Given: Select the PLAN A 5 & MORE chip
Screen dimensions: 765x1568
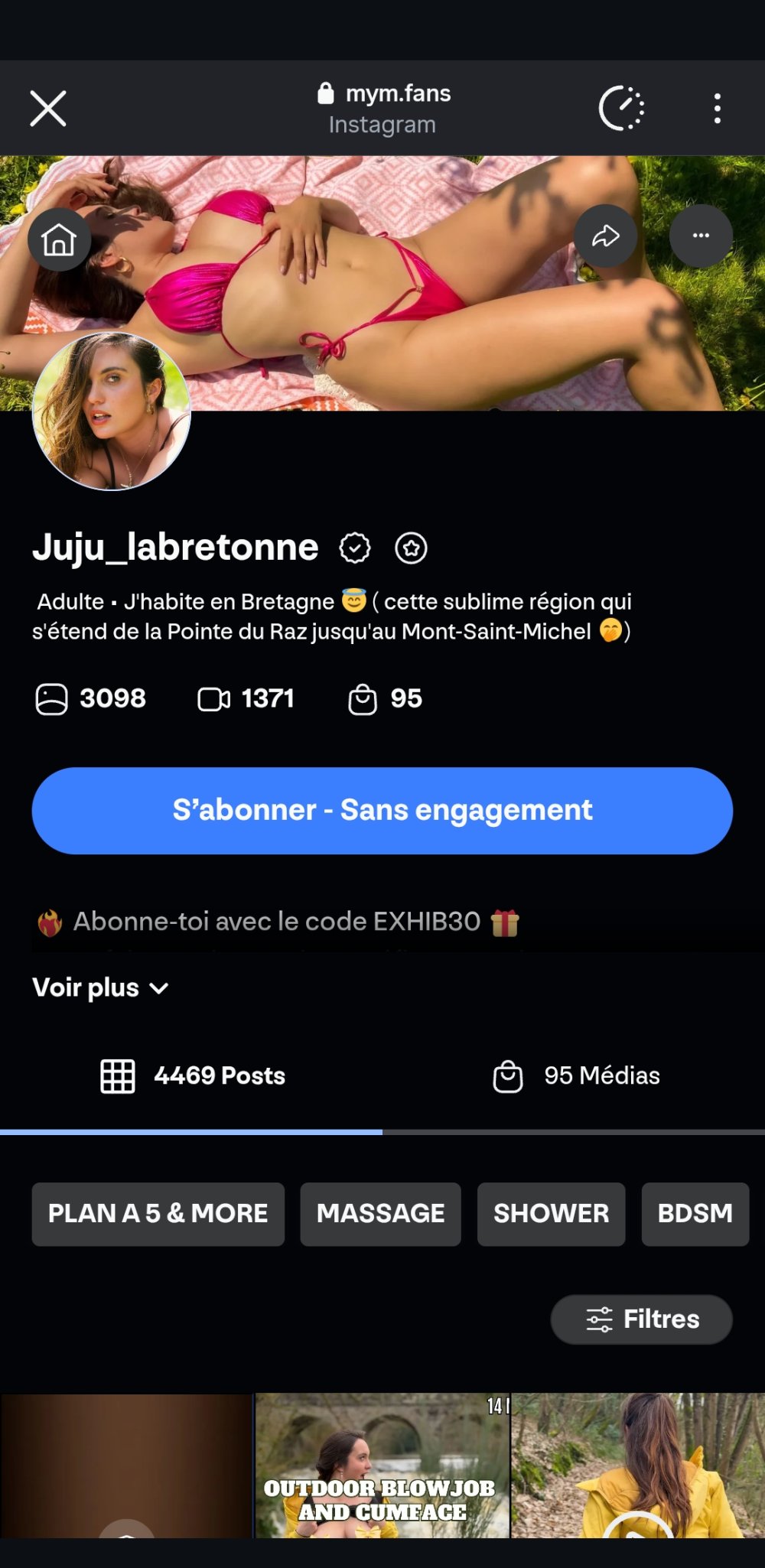Looking at the screenshot, I should pos(158,1214).
